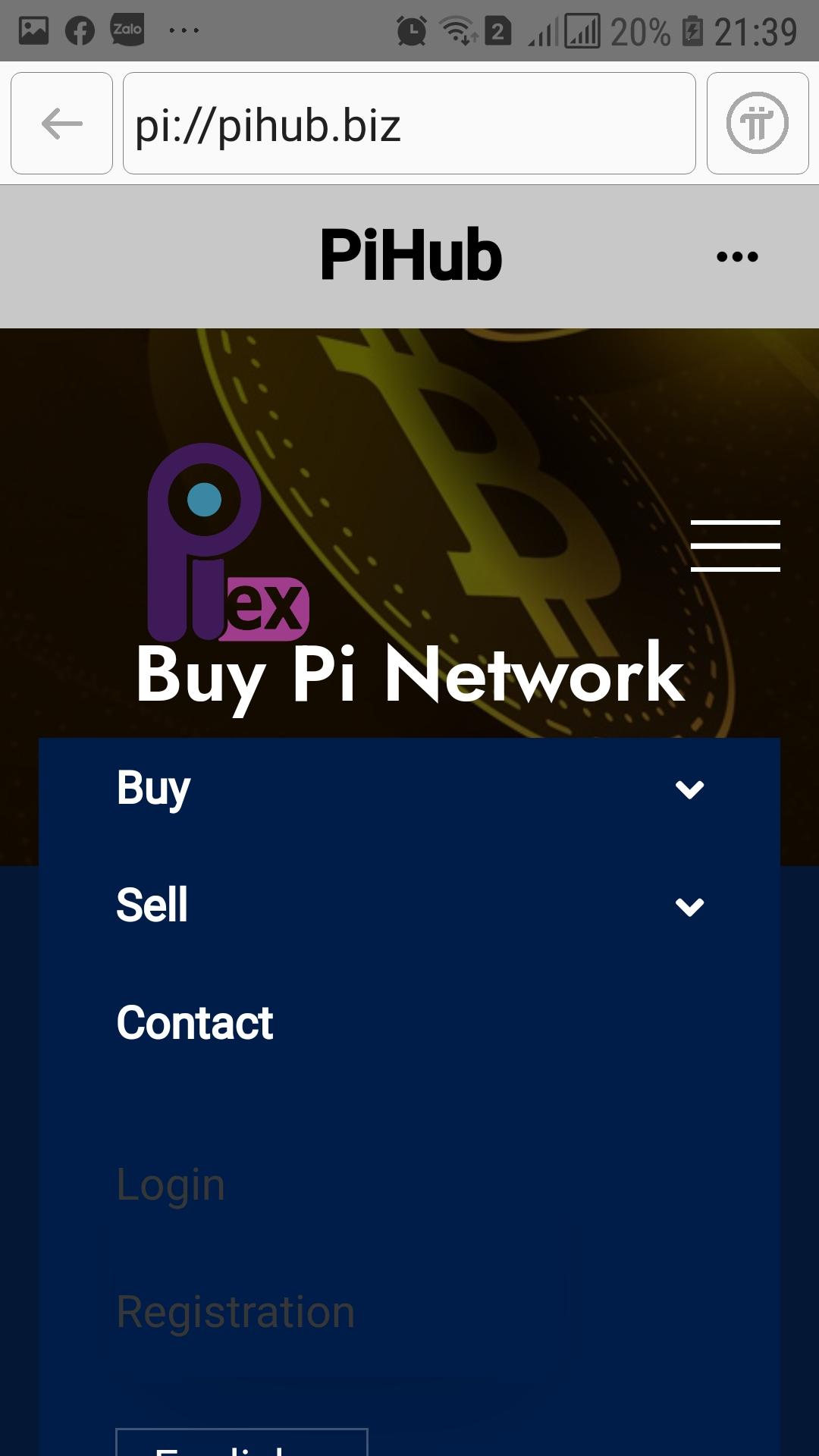The height and width of the screenshot is (1456, 819).
Task: Open the PiHub three-dot options menu
Action: pyautogui.click(x=737, y=256)
